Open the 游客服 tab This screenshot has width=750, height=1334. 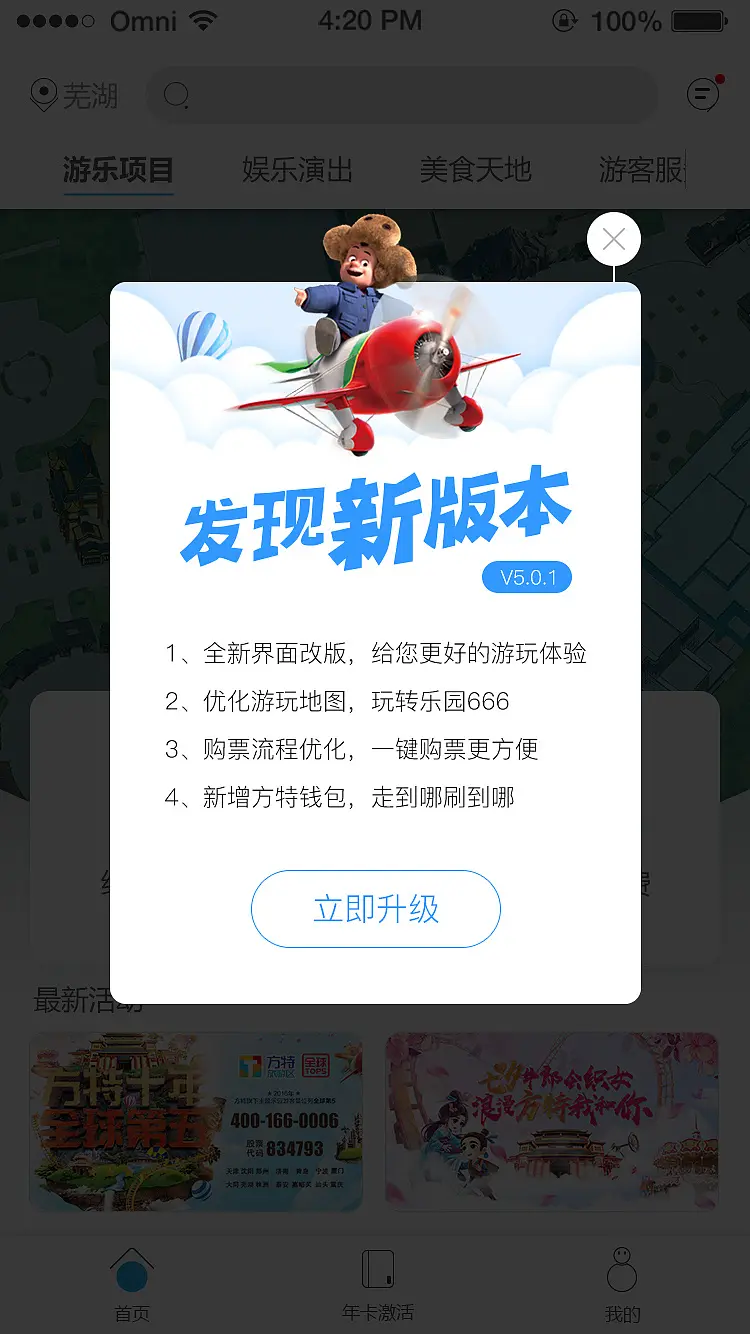(x=641, y=170)
